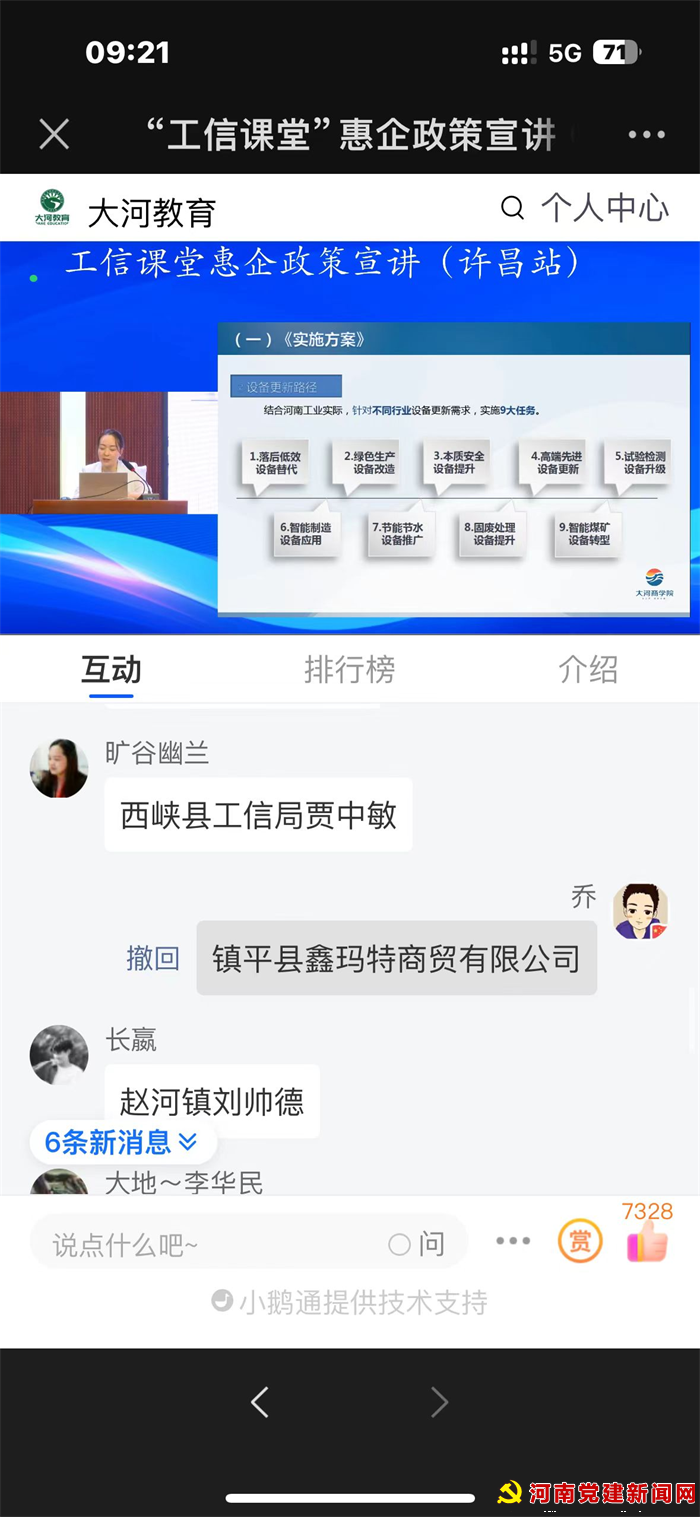Open 个人中心 personal center
The image size is (700, 1517).
pos(604,208)
